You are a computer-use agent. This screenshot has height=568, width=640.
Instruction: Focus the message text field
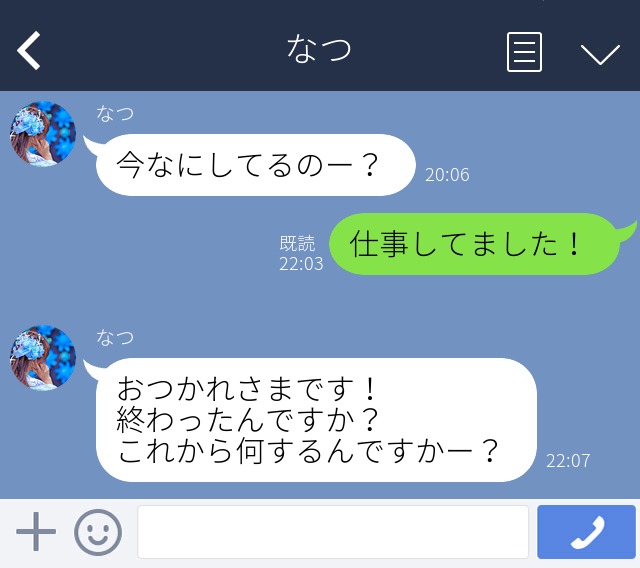[x=332, y=532]
